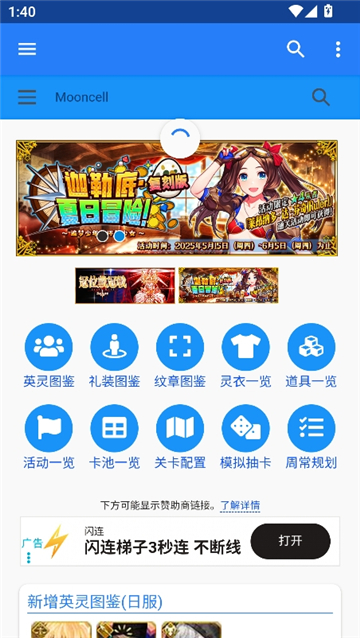Select the red small banner thumbnail on the left
This screenshot has height=638, width=360.
pos(125,285)
